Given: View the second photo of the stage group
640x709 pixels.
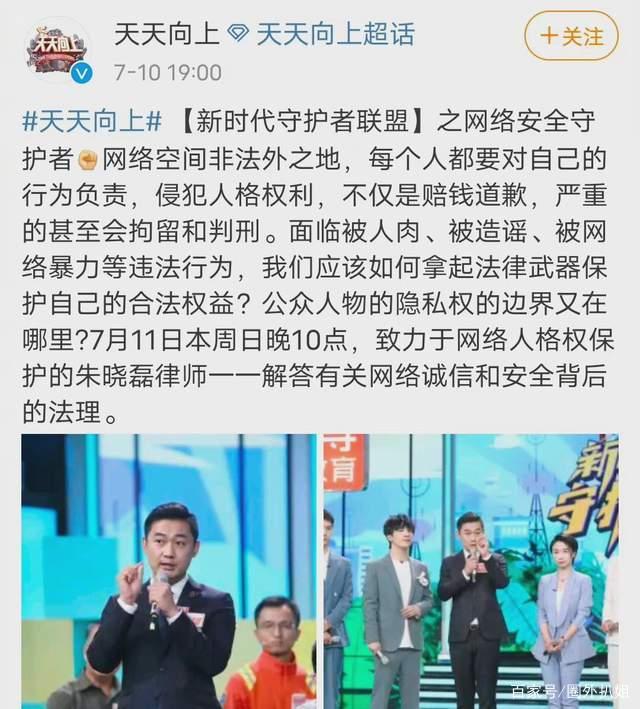Looking at the screenshot, I should coord(470,571).
